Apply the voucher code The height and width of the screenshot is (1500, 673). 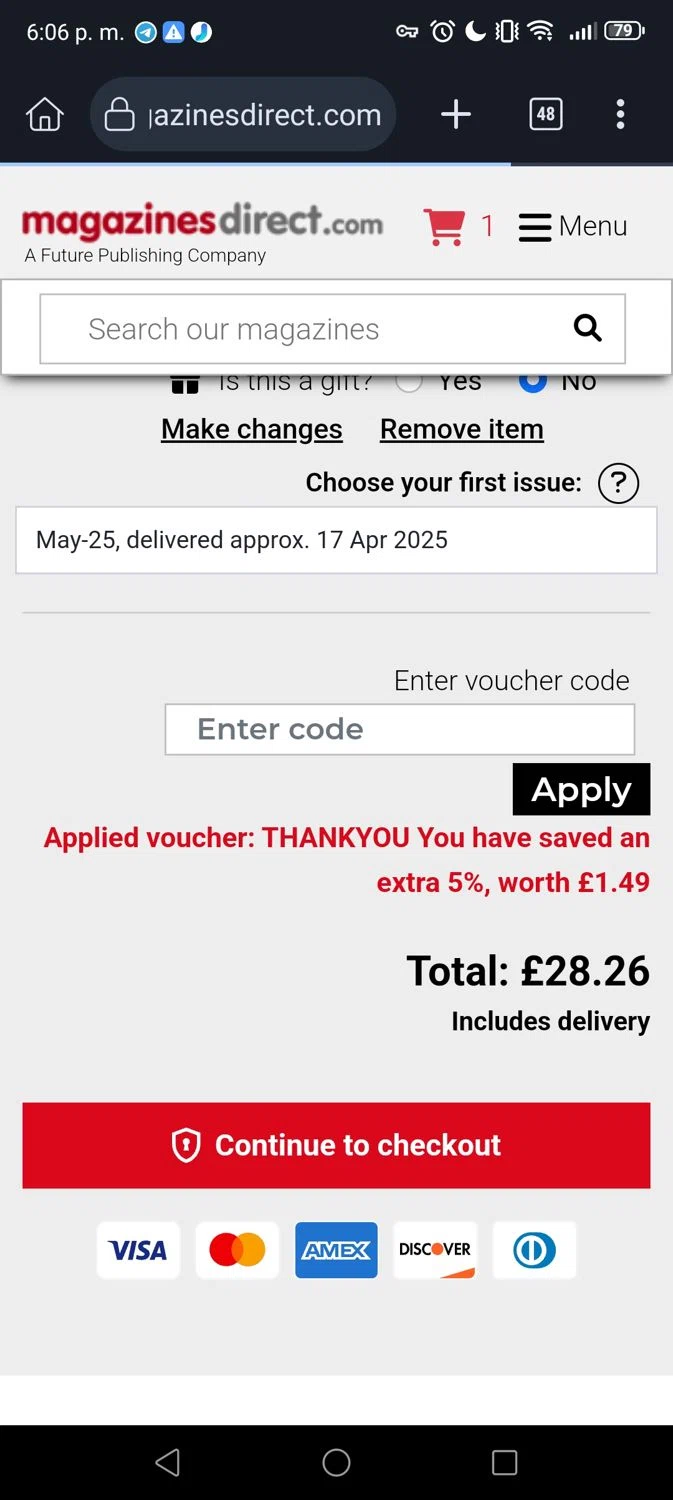pyautogui.click(x=581, y=790)
